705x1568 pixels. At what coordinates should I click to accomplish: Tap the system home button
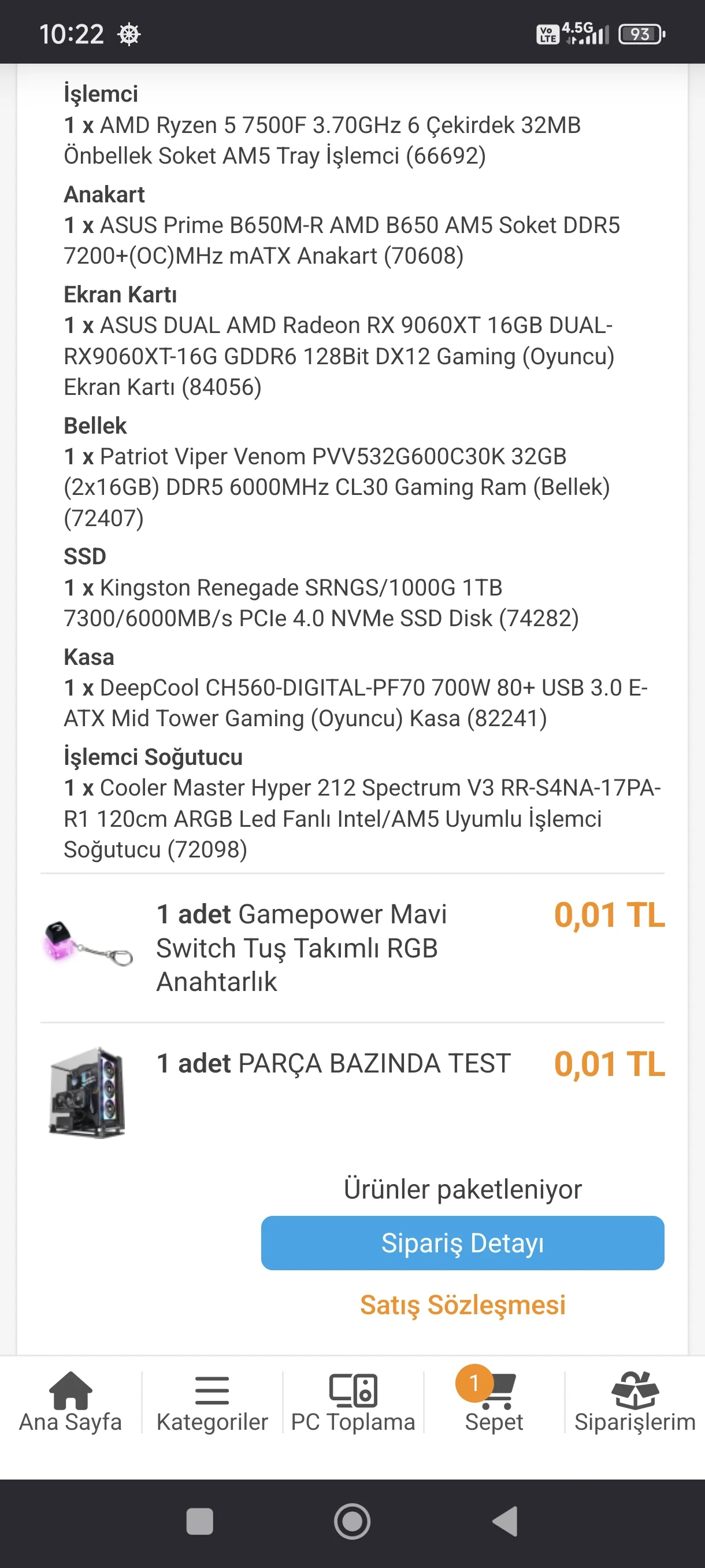352,1522
